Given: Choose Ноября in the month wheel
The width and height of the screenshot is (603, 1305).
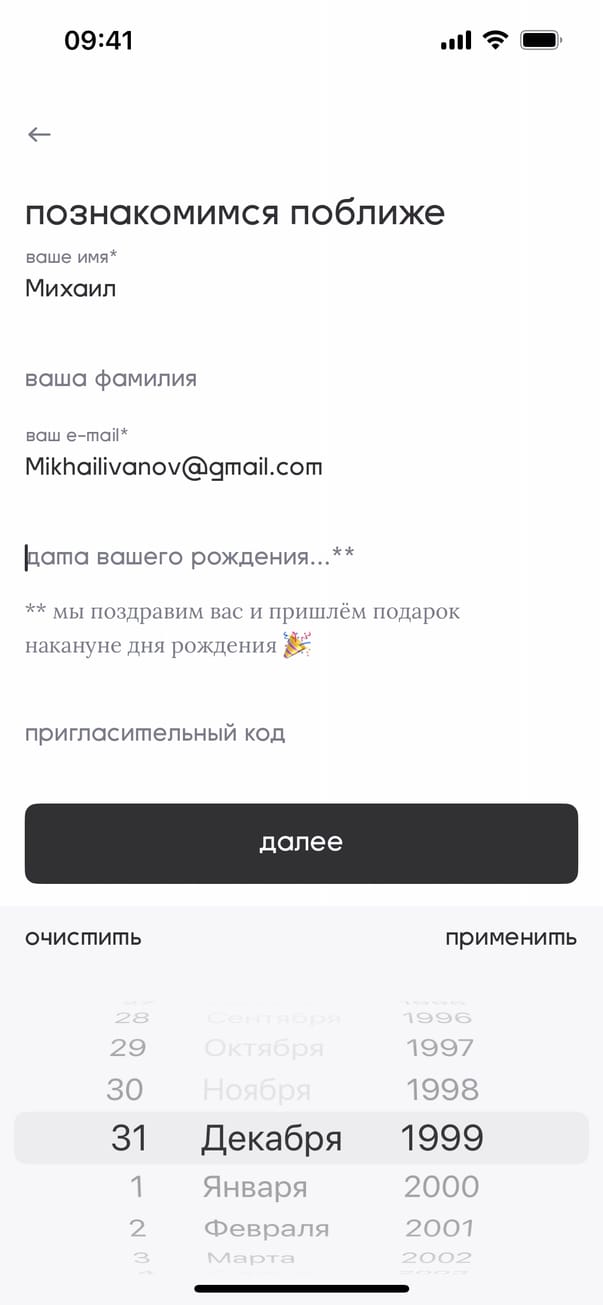Looking at the screenshot, I should click(x=257, y=1089).
